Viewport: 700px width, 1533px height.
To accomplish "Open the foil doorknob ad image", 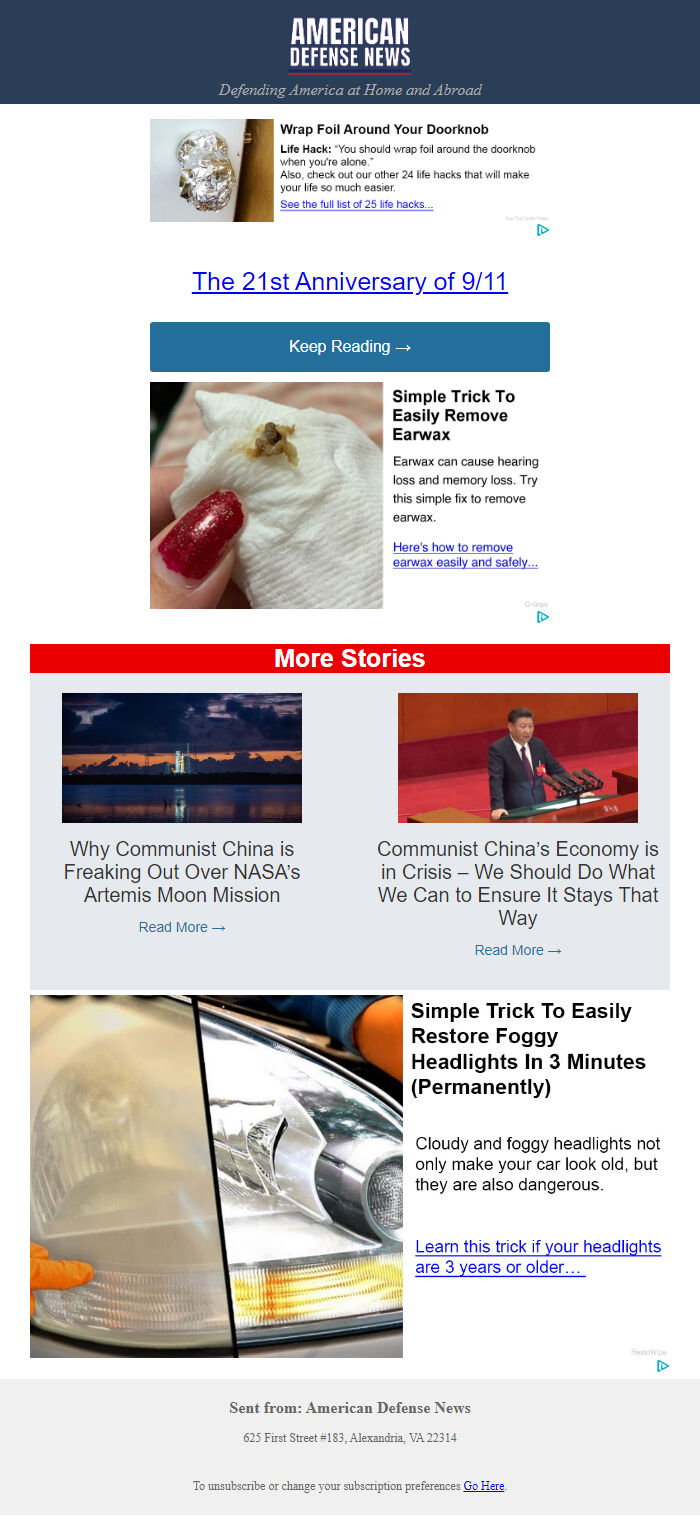I will point(212,171).
